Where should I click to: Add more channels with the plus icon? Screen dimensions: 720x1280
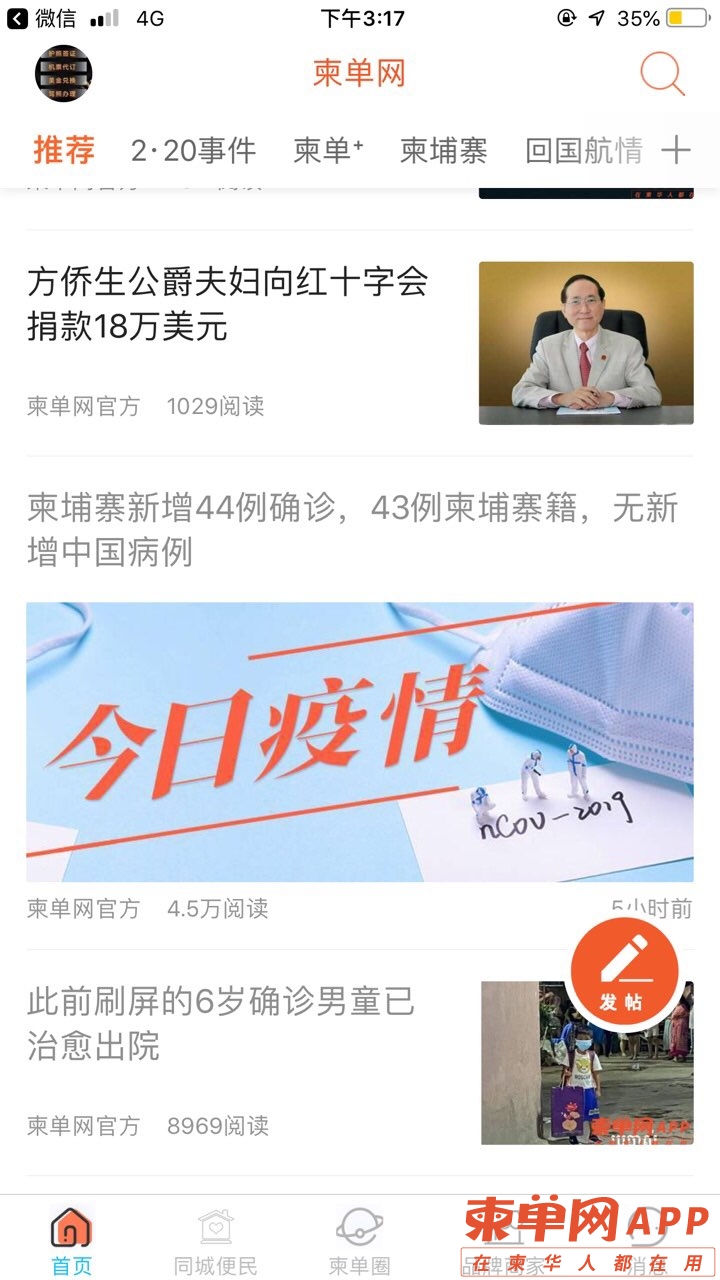click(677, 150)
